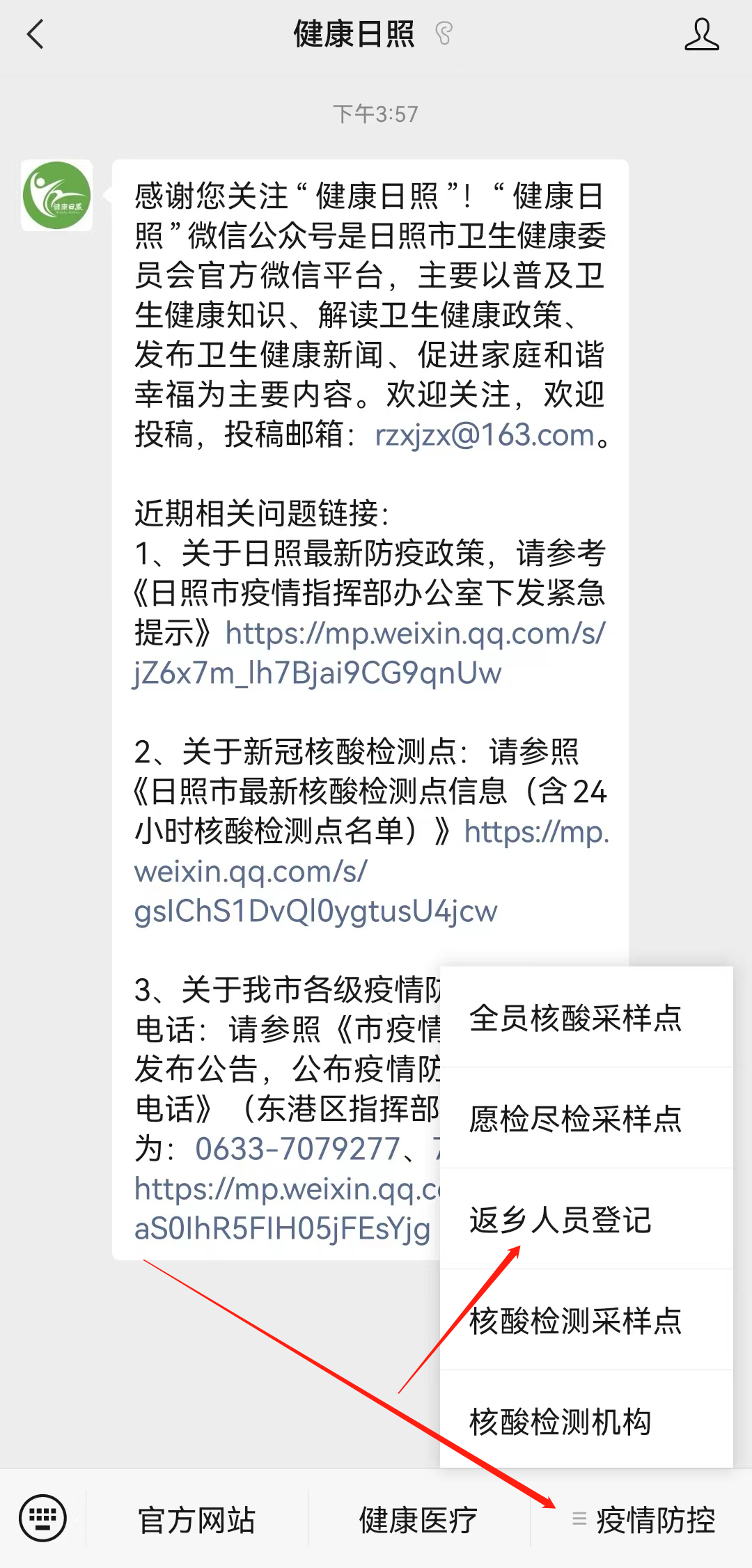Open 核酸检测机构 from the menu
Screen dimensions: 752x1568
[x=560, y=1422]
